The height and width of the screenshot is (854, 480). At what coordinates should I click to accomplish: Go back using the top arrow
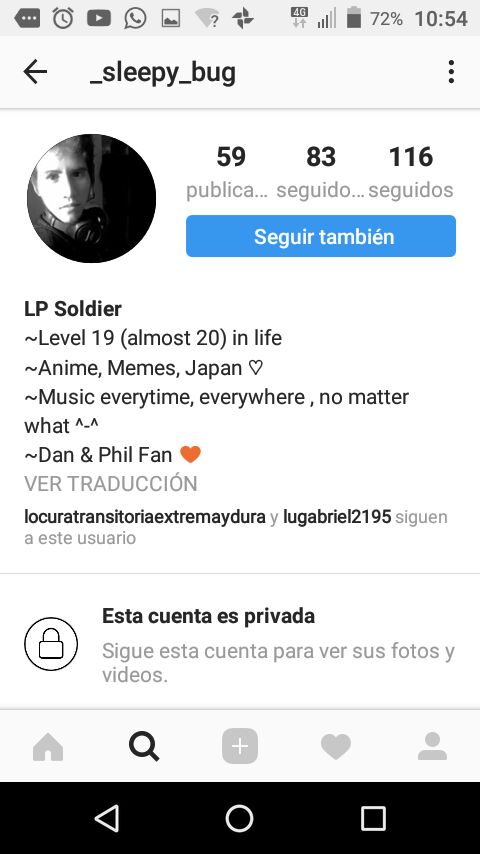(x=35, y=72)
